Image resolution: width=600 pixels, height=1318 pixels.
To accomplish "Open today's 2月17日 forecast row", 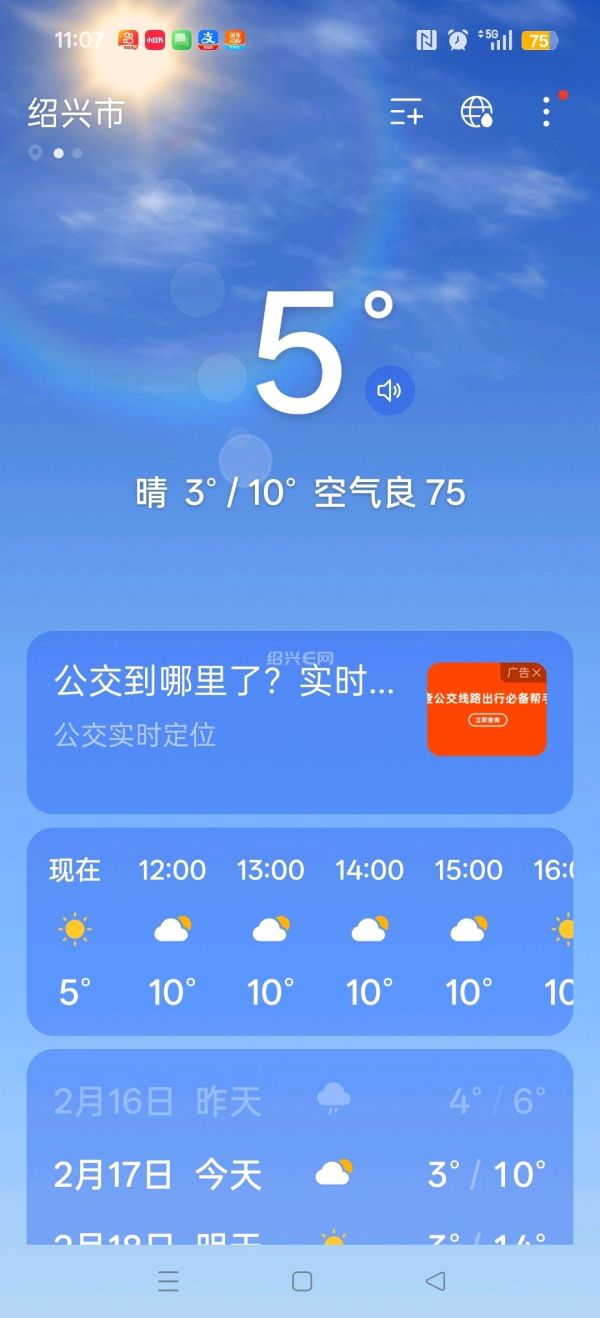I will [x=300, y=1173].
